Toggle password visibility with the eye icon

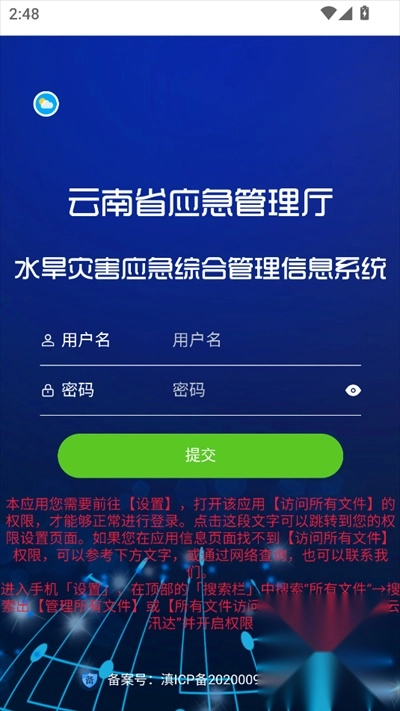click(x=353, y=390)
